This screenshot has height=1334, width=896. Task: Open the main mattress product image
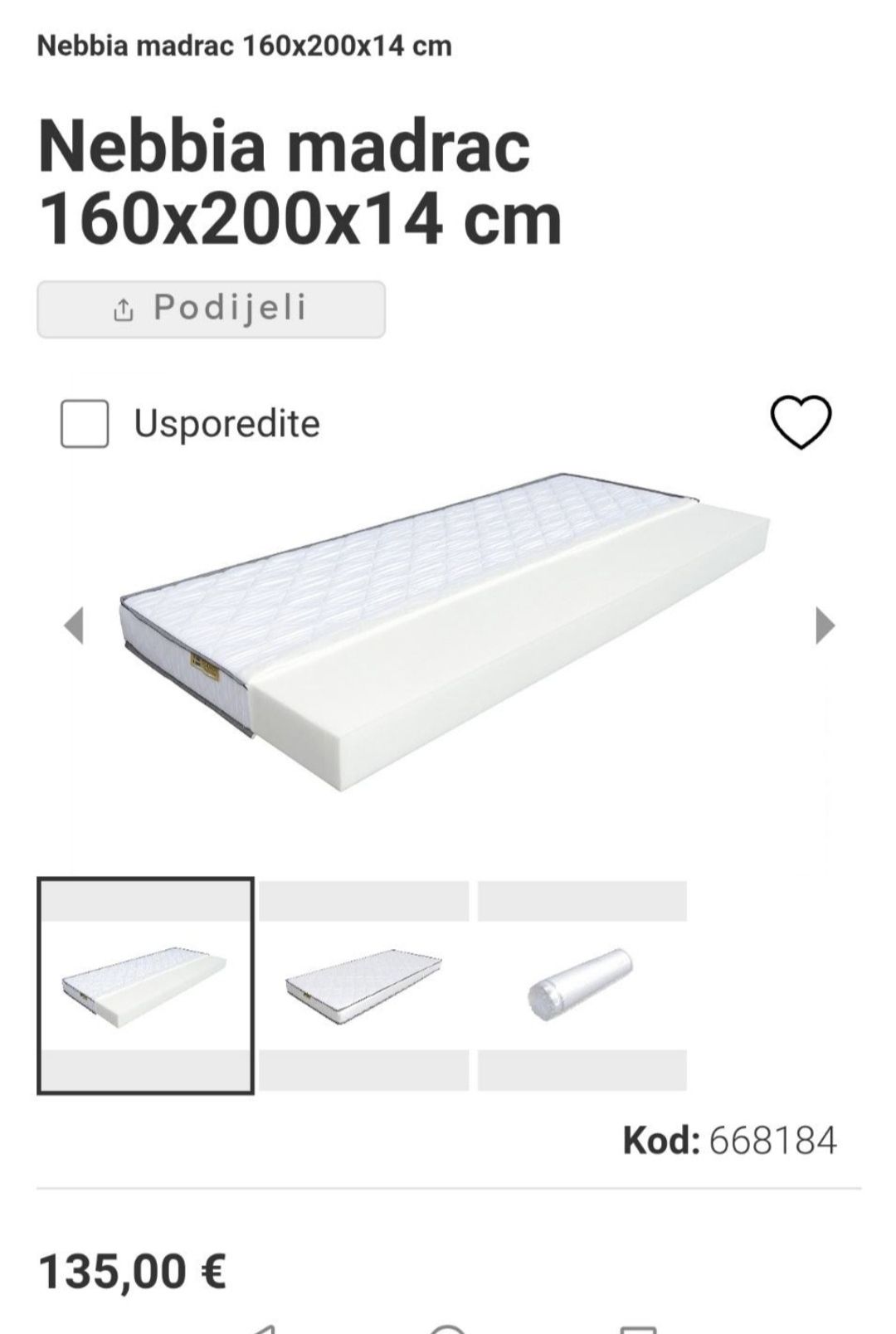(446, 630)
